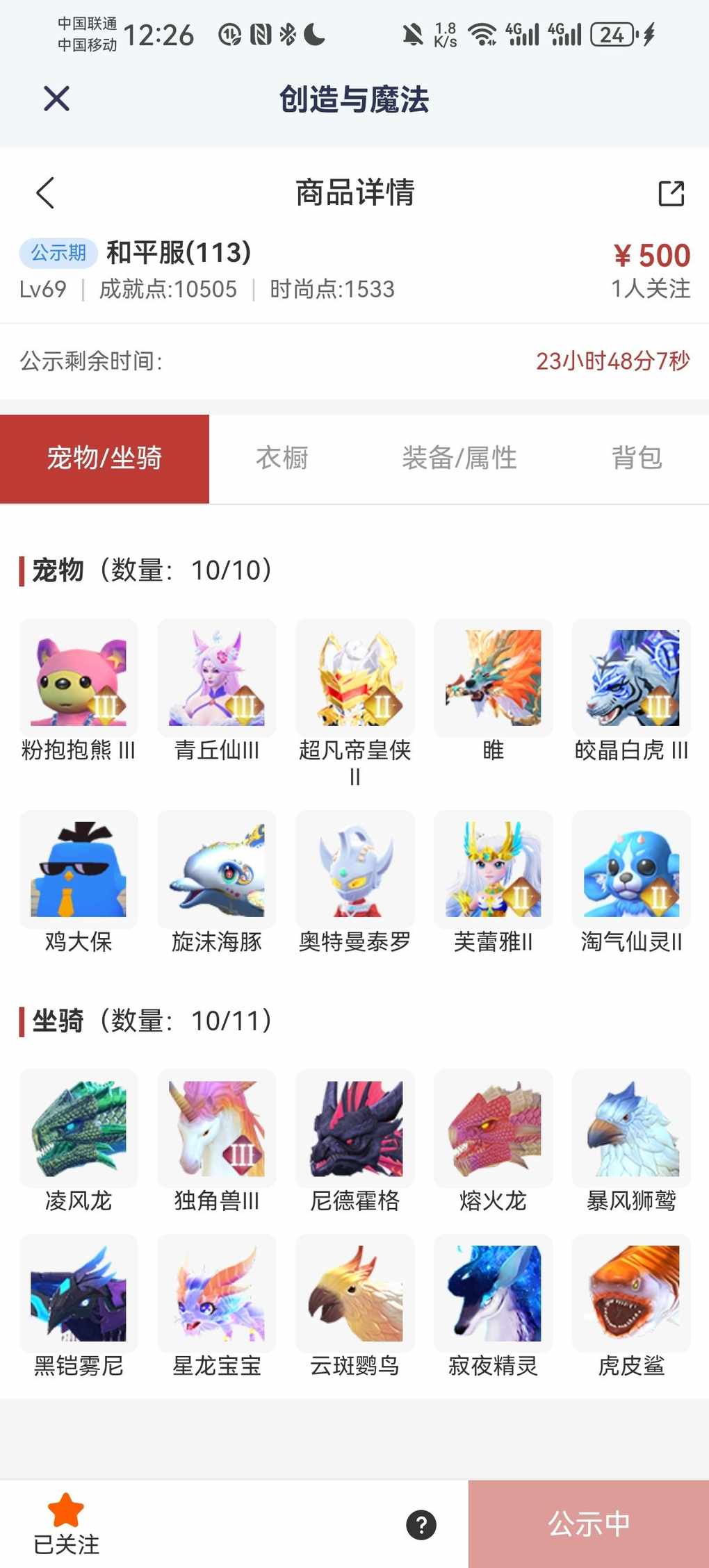Show the 宠物/坐骑 tab
Viewport: 709px width, 1568px height.
(104, 459)
